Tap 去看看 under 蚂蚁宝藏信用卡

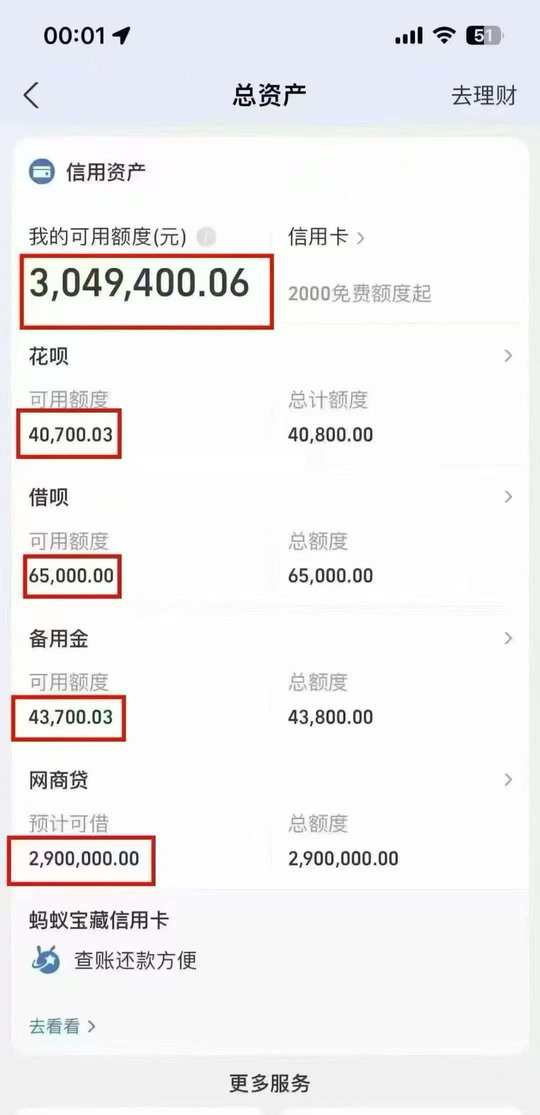coord(62,1026)
